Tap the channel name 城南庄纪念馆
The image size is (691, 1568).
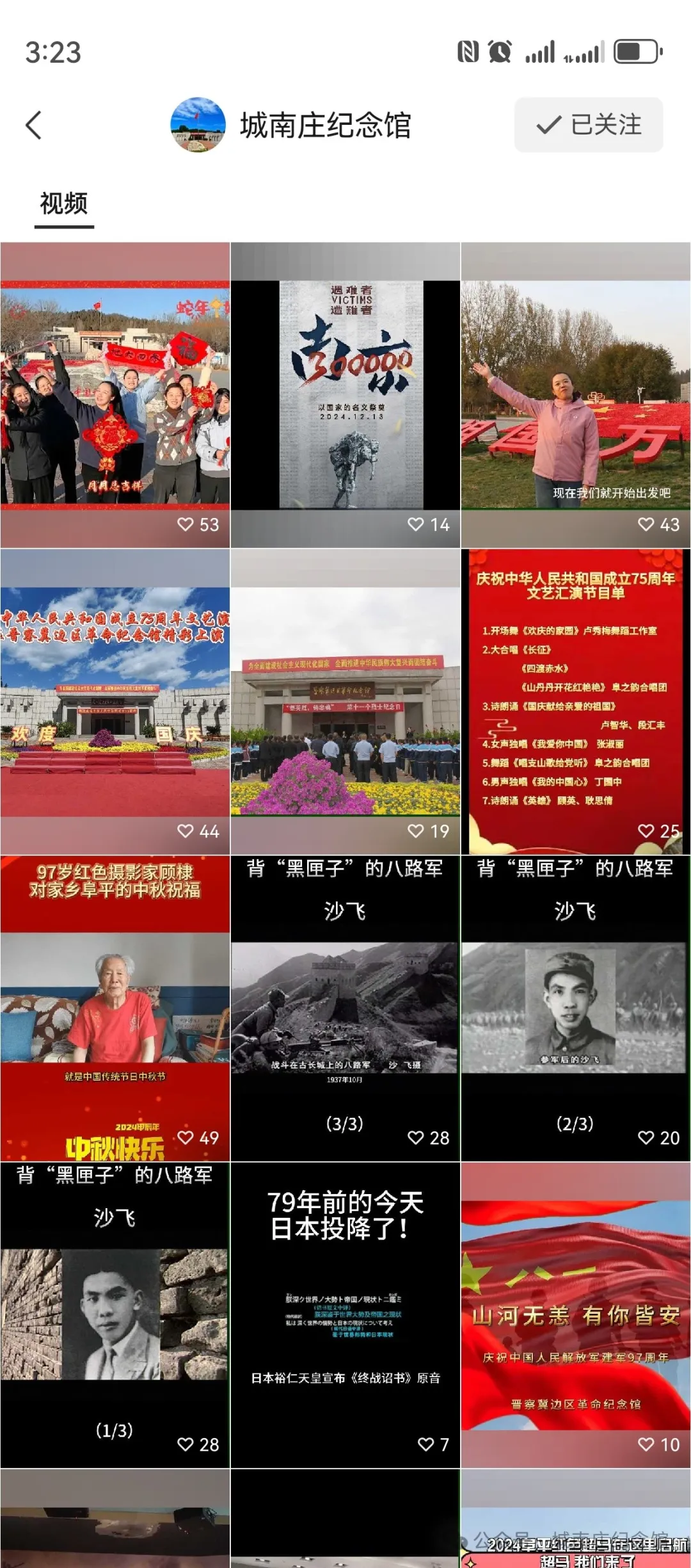tap(328, 125)
